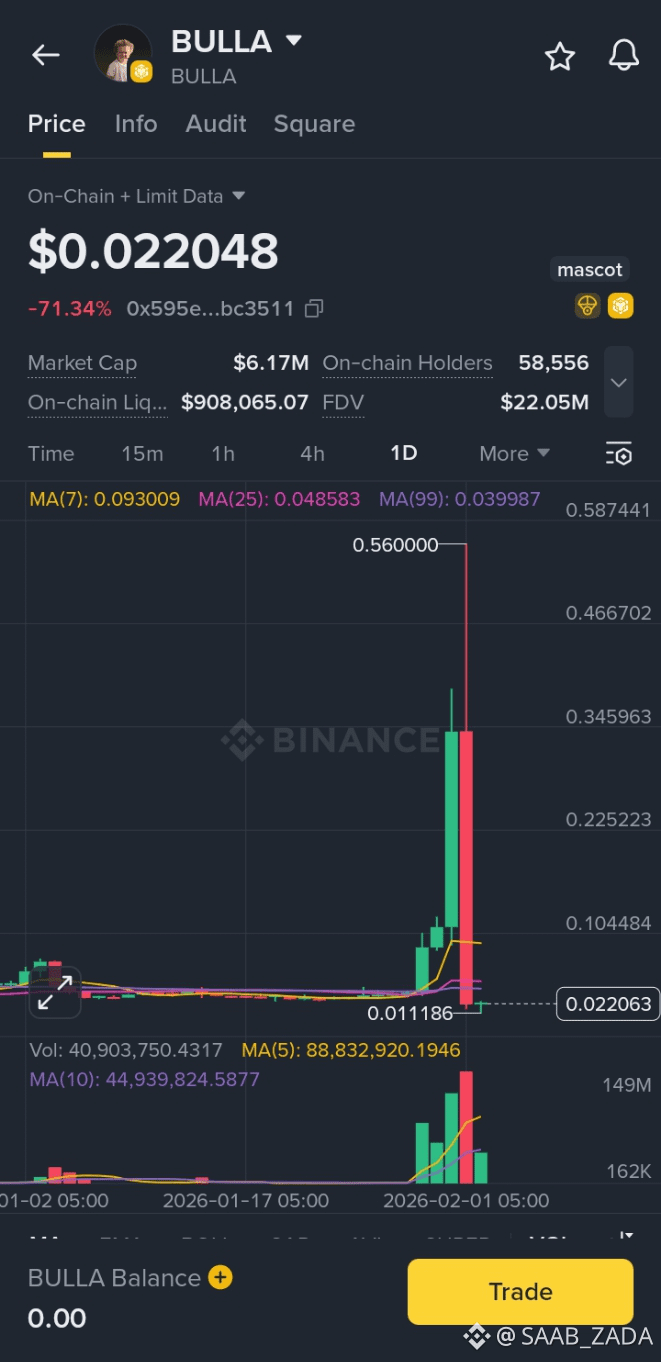Expand chart to fullscreen

54,993
